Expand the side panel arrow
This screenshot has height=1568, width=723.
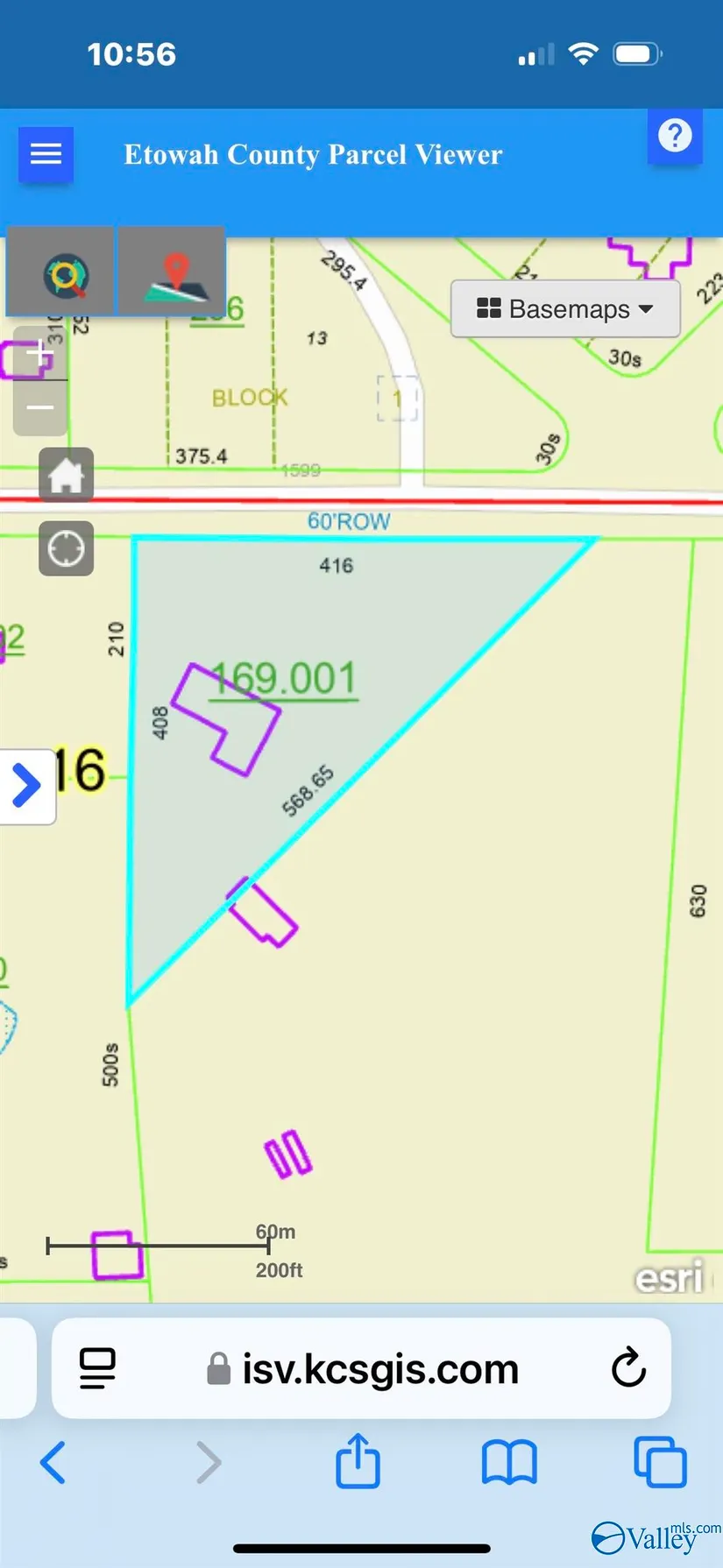pos(26,786)
